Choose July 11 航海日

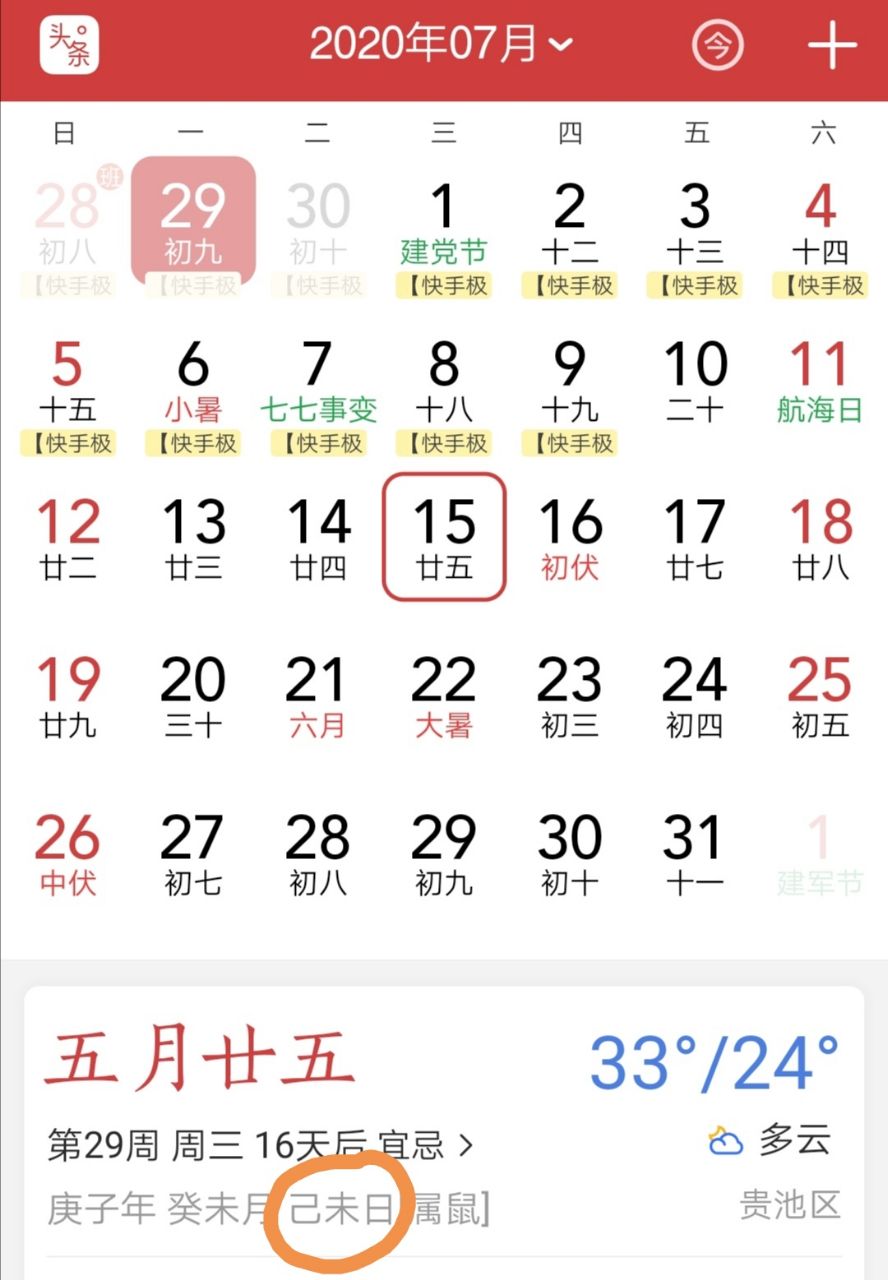pyautogui.click(x=819, y=385)
